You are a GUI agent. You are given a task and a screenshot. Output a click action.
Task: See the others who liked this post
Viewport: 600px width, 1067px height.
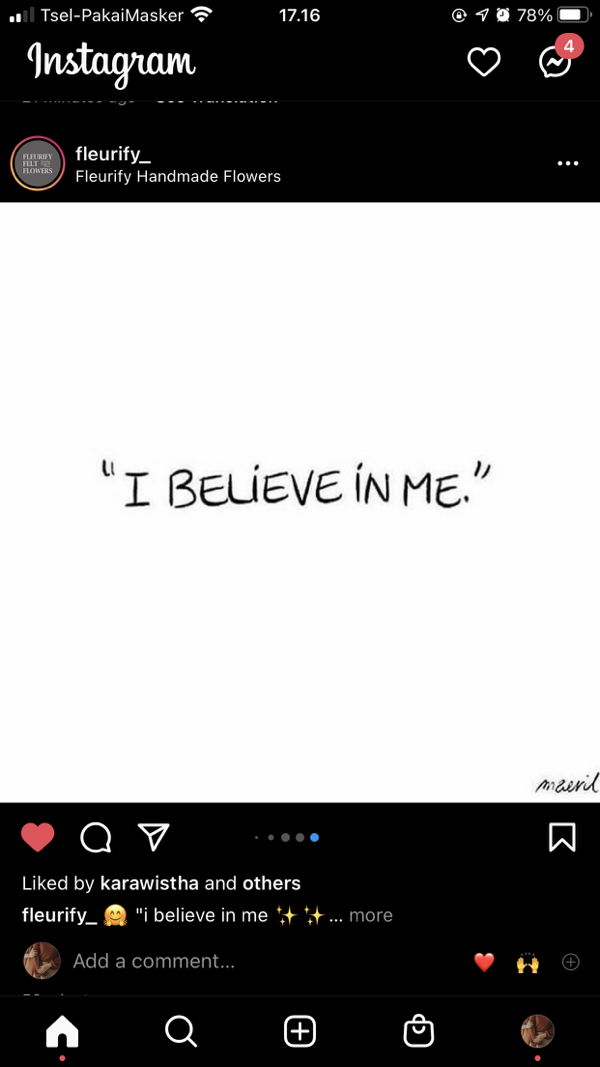pyautogui.click(x=272, y=883)
